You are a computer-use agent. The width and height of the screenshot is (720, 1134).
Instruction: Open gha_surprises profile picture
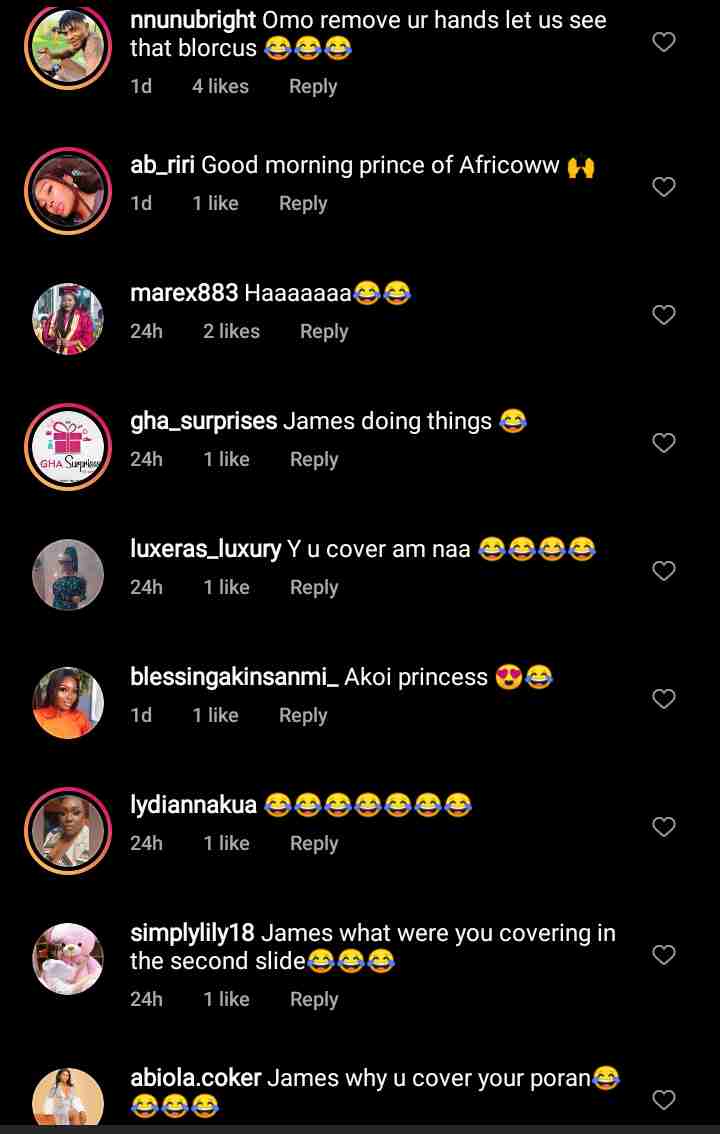68,446
